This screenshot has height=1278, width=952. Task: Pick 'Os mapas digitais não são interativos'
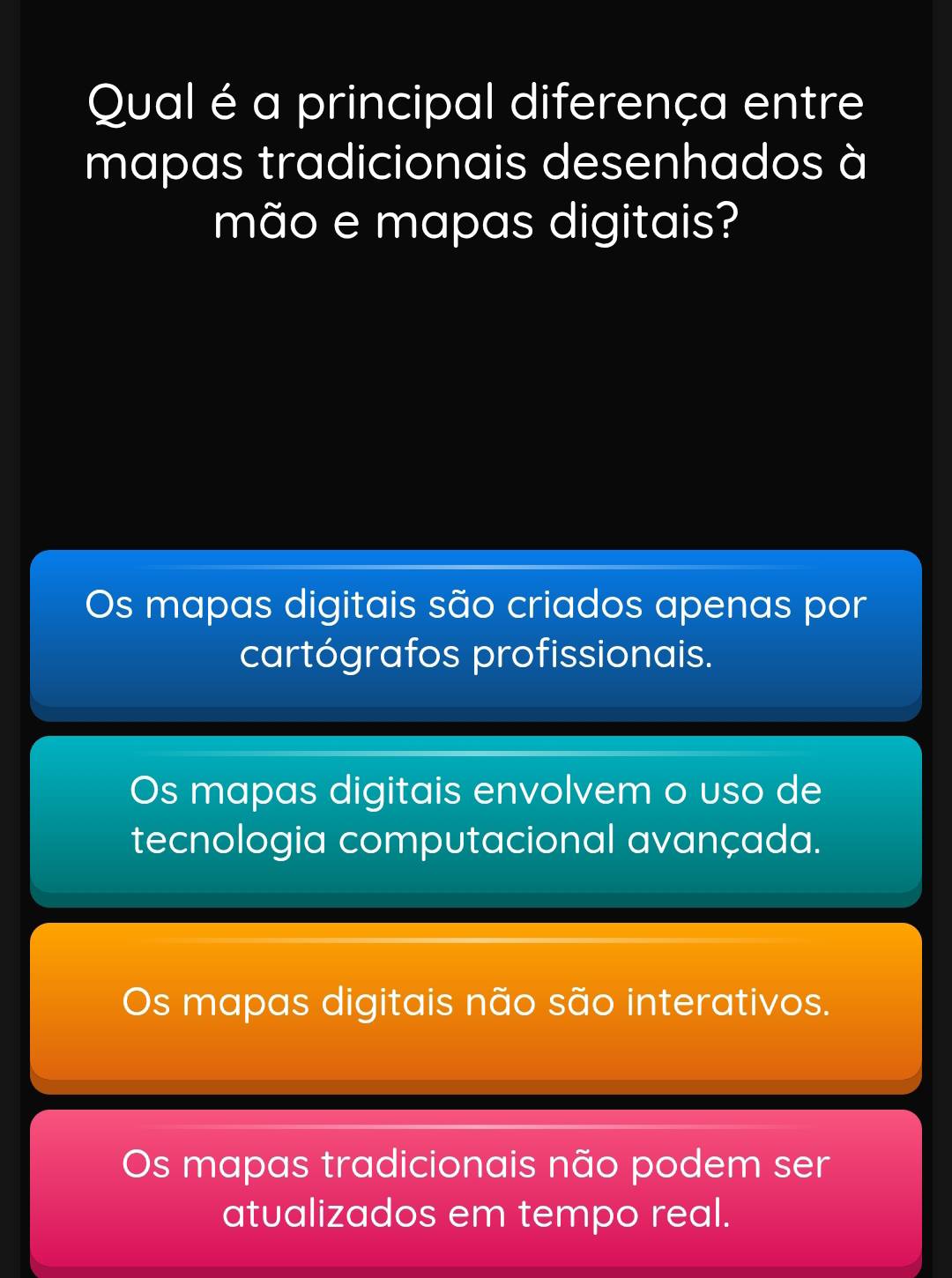click(476, 1004)
